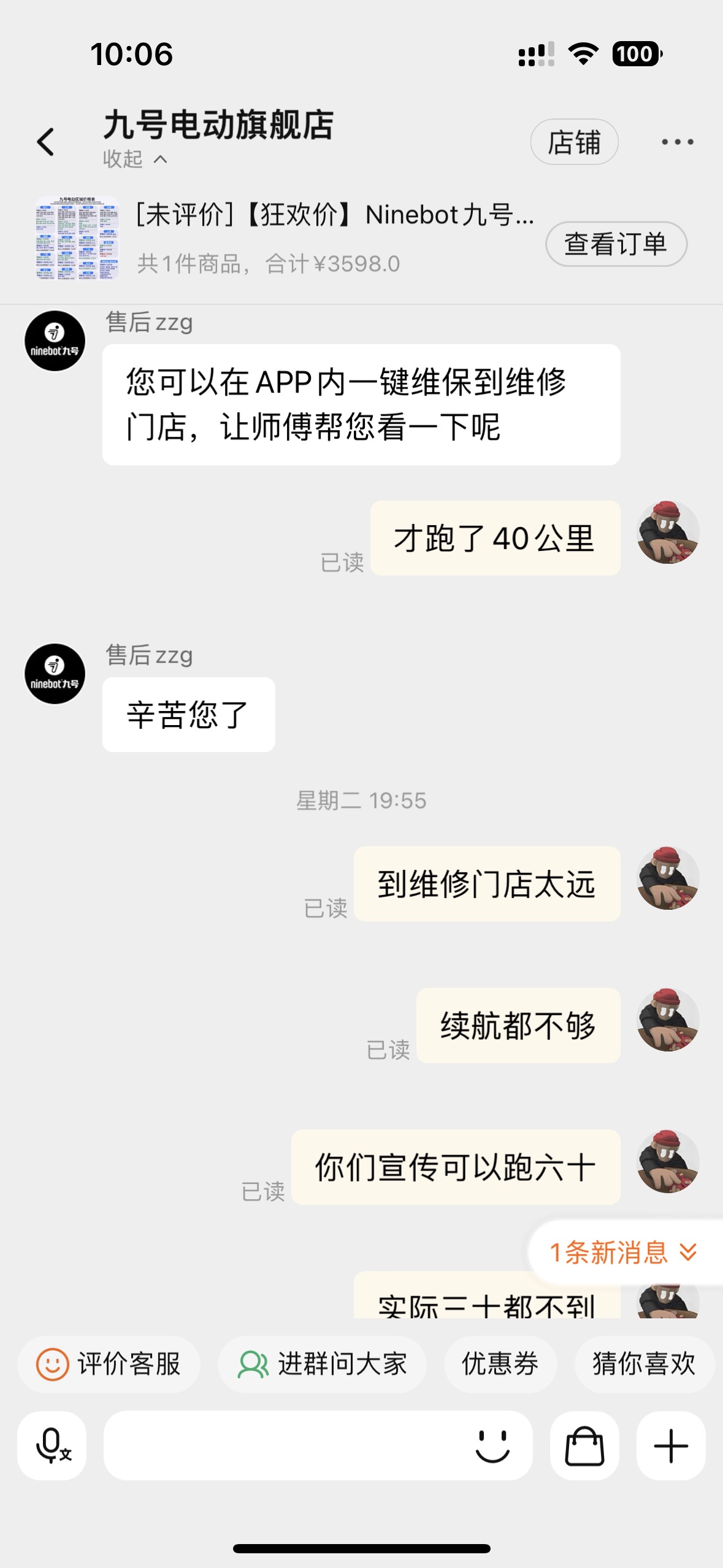Open the emoji picker
This screenshot has height=1568, width=723.
[492, 1445]
